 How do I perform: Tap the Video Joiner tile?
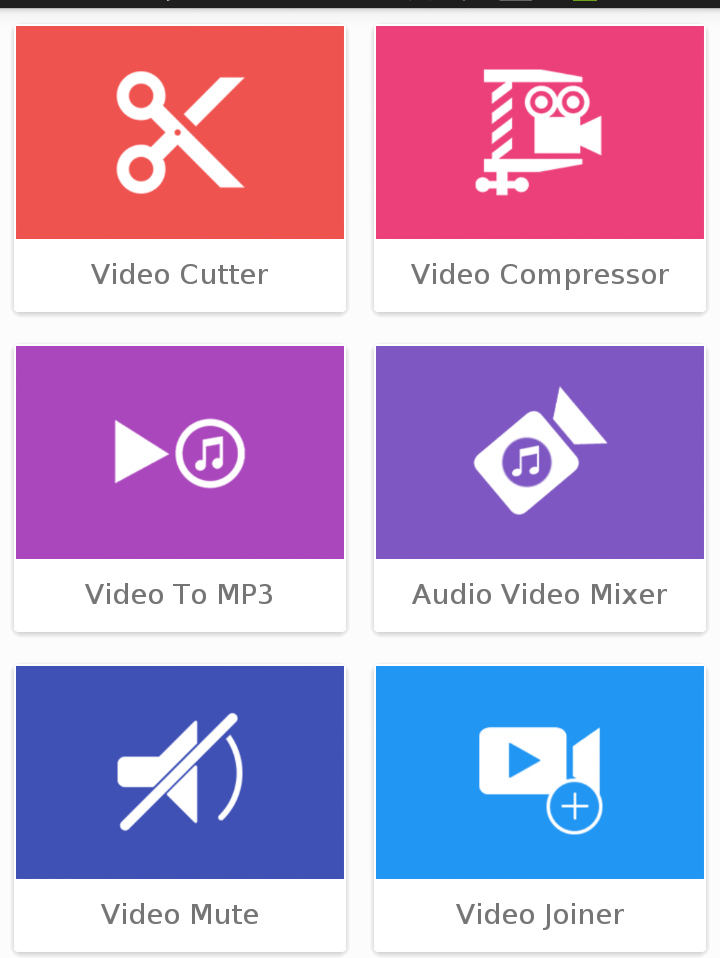[540, 808]
